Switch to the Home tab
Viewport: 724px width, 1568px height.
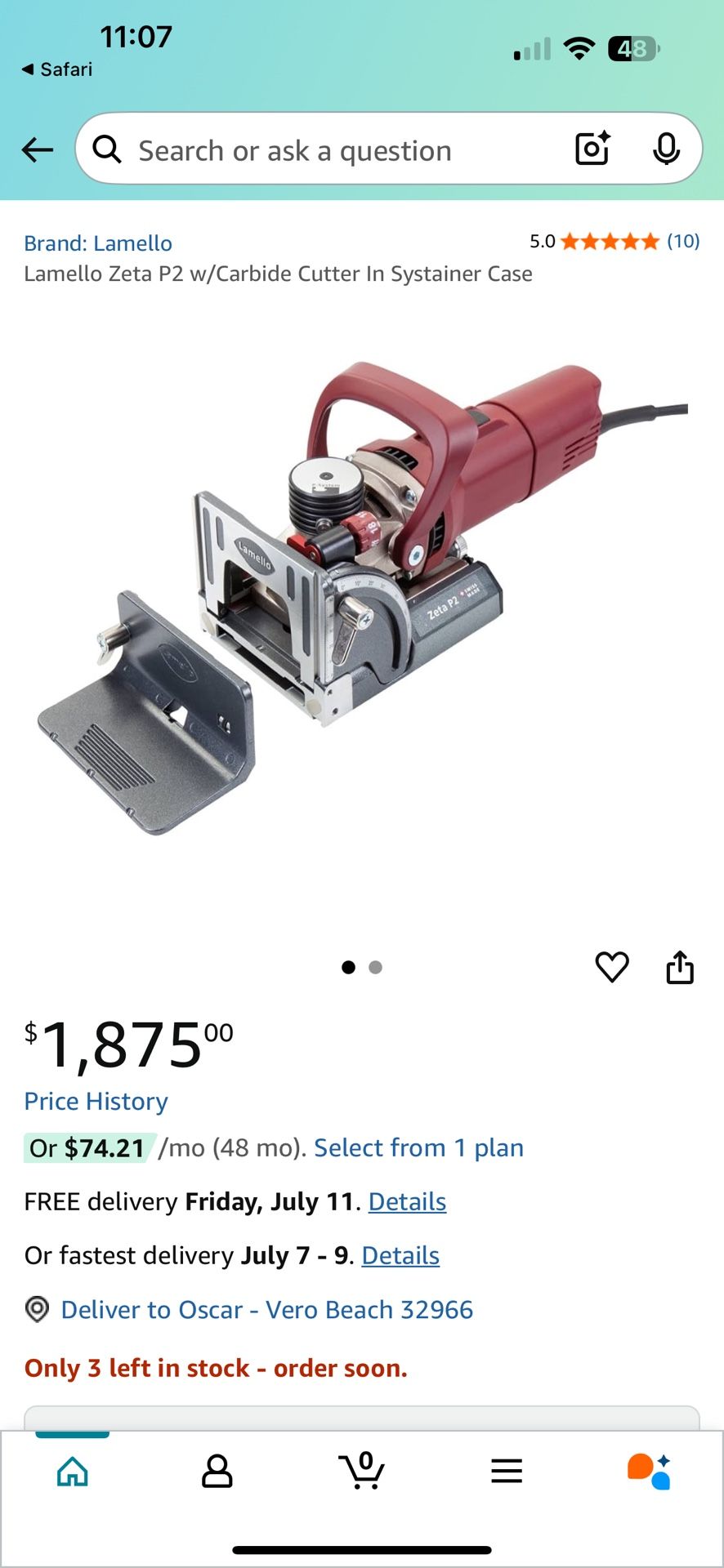click(73, 1472)
